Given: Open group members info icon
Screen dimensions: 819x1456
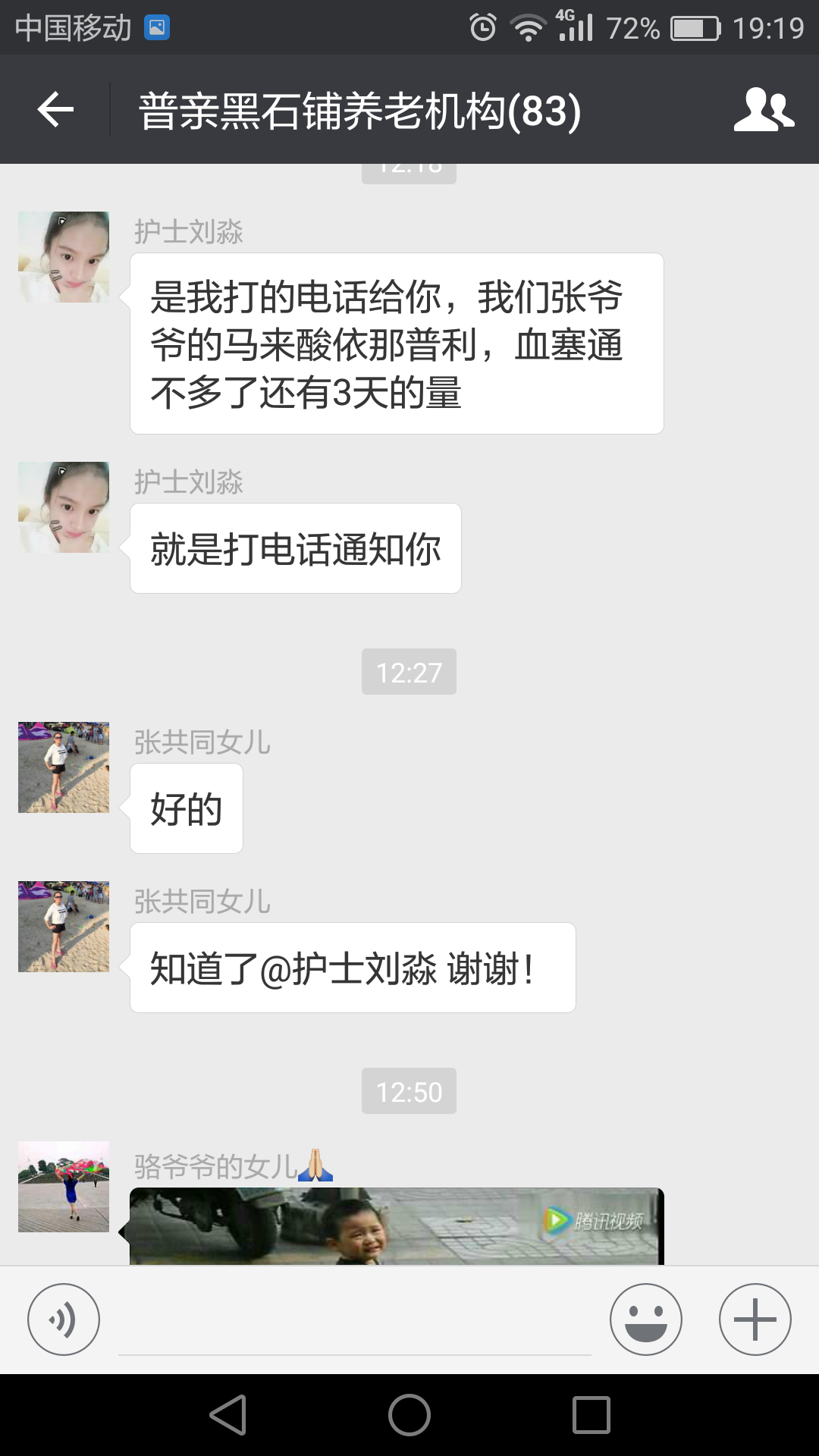Looking at the screenshot, I should coord(763,110).
